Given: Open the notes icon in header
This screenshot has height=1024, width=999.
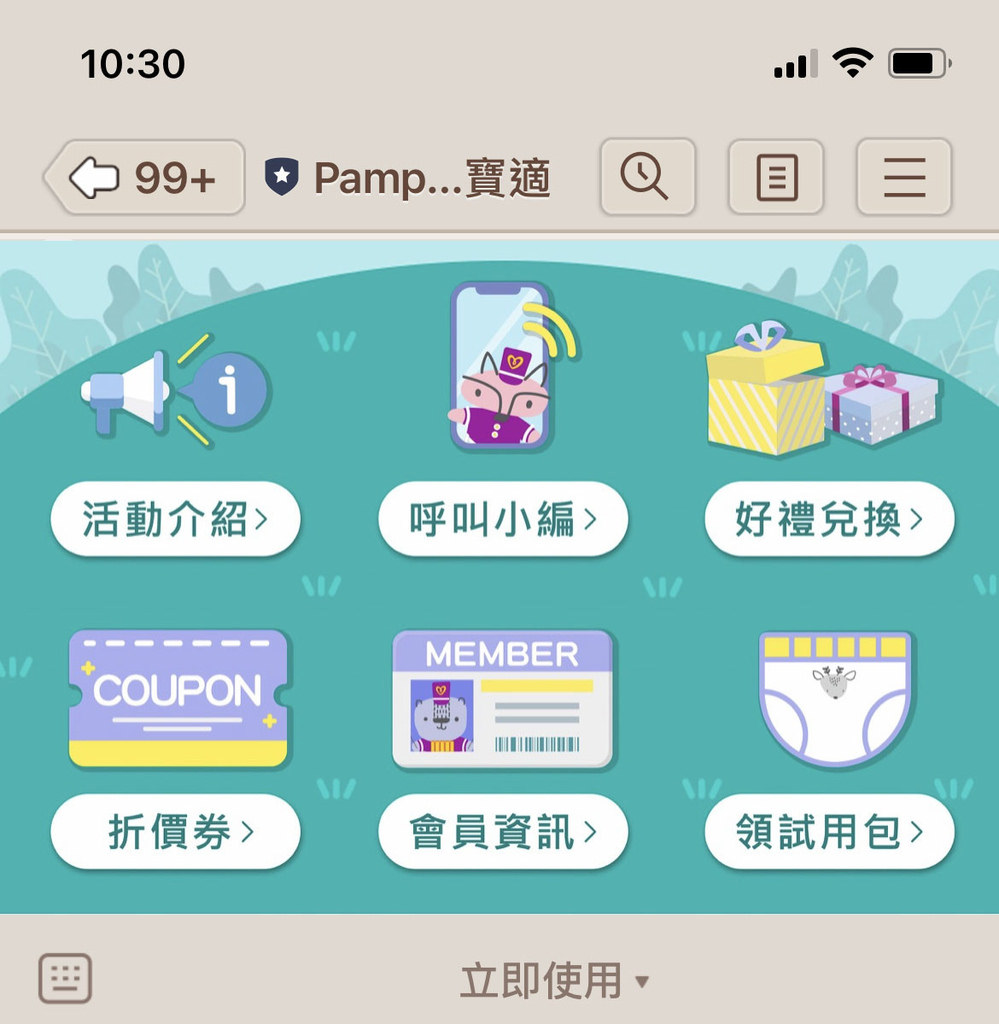Looking at the screenshot, I should [x=776, y=178].
